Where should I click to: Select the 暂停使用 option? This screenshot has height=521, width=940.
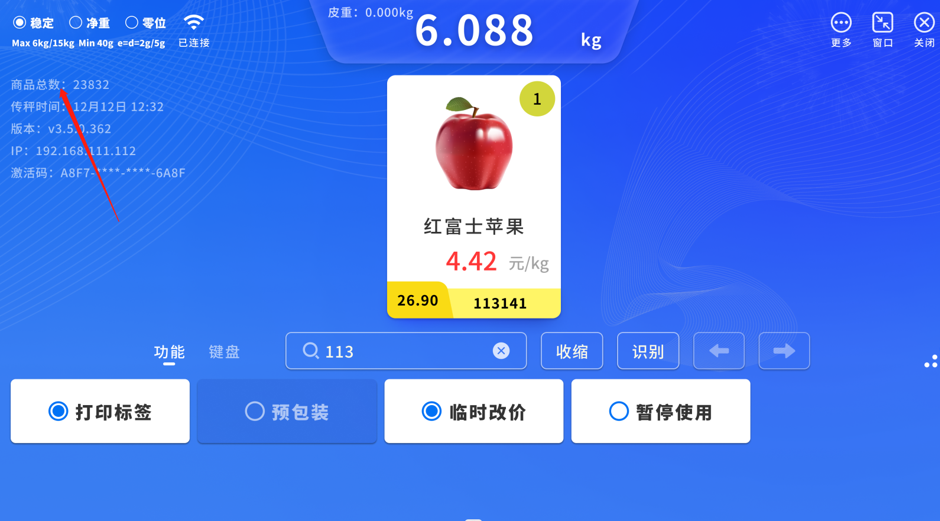coord(661,411)
